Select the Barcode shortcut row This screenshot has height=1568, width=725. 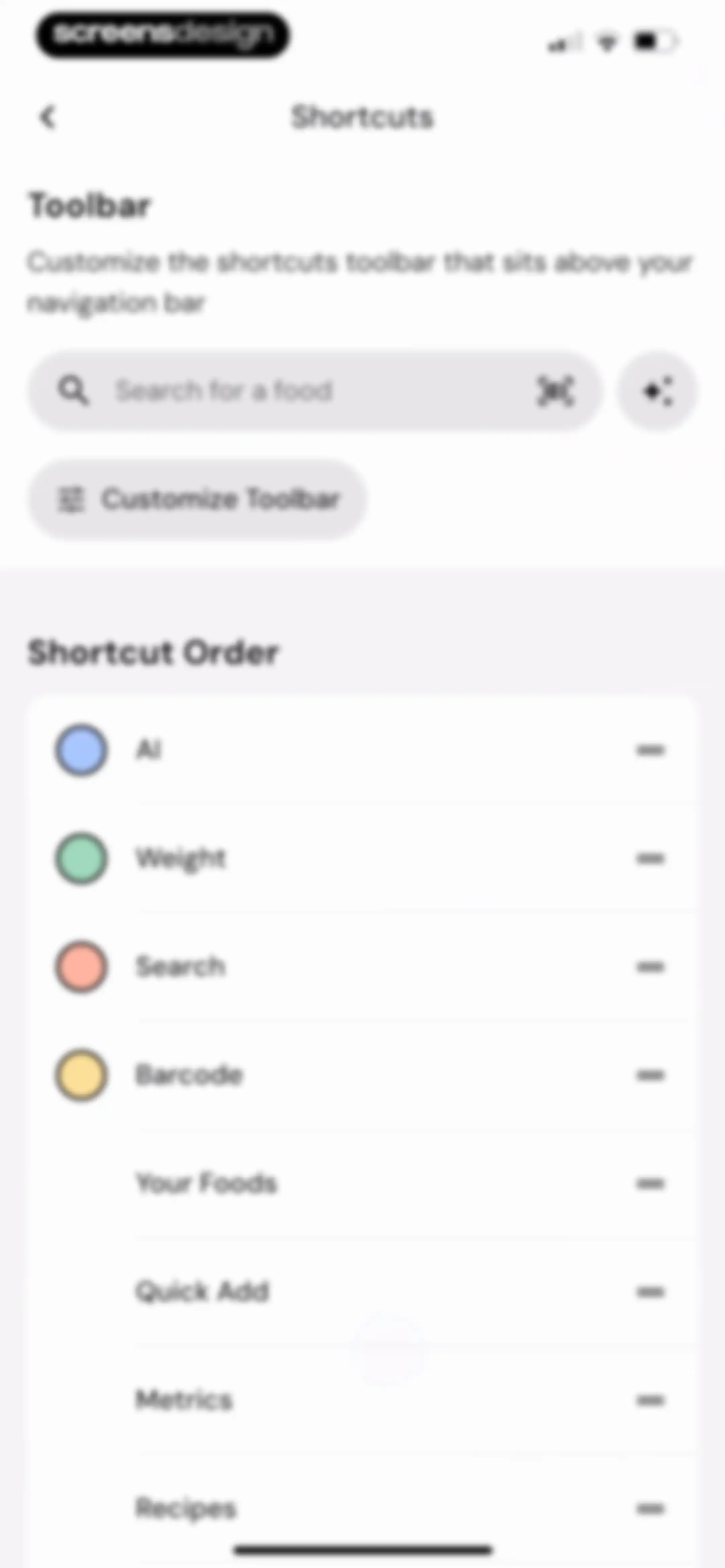point(362,1075)
